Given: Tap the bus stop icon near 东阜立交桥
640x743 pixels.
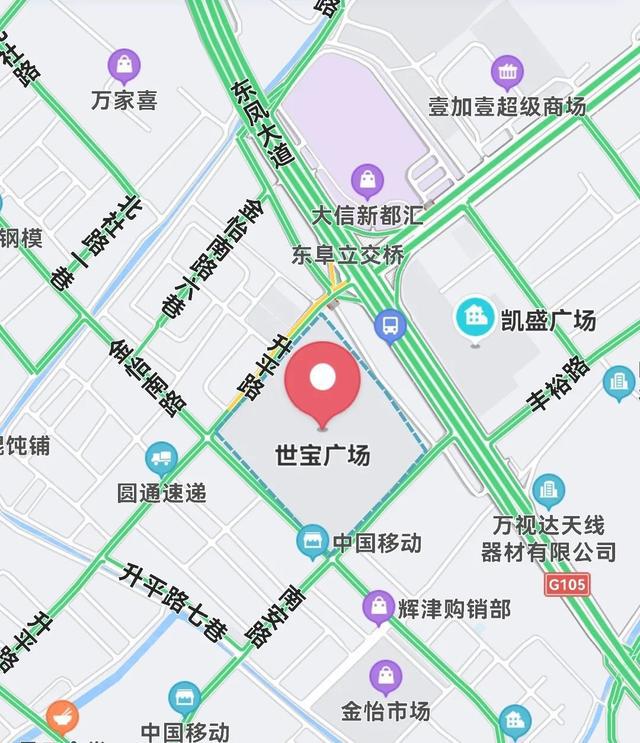Looking at the screenshot, I should point(389,325).
